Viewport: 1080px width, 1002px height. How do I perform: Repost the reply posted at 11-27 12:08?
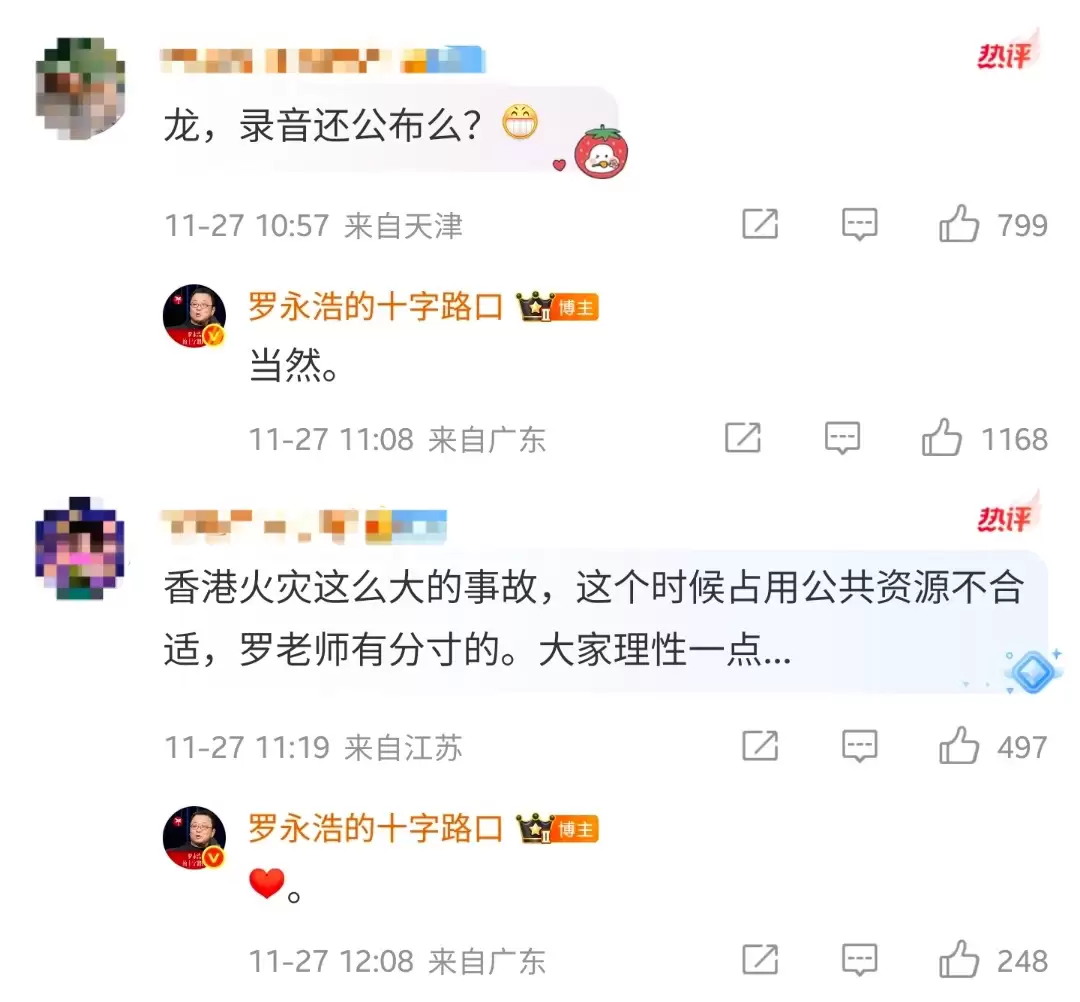coord(760,960)
